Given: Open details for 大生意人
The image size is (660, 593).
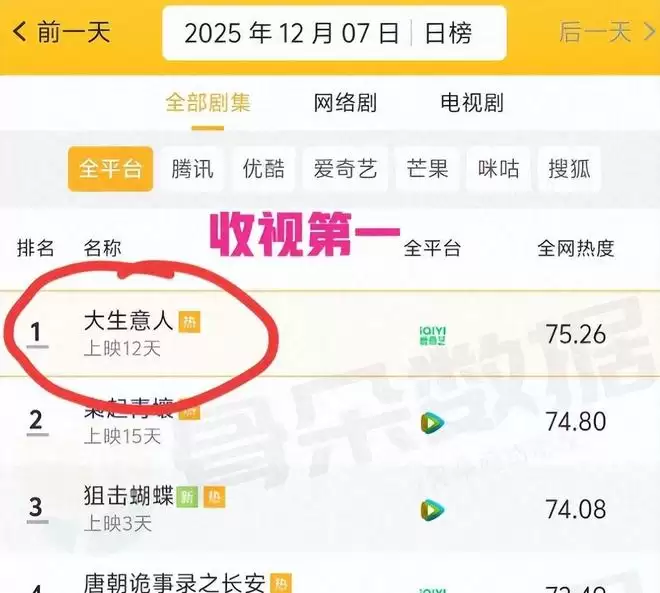Looking at the screenshot, I should [x=129, y=322].
